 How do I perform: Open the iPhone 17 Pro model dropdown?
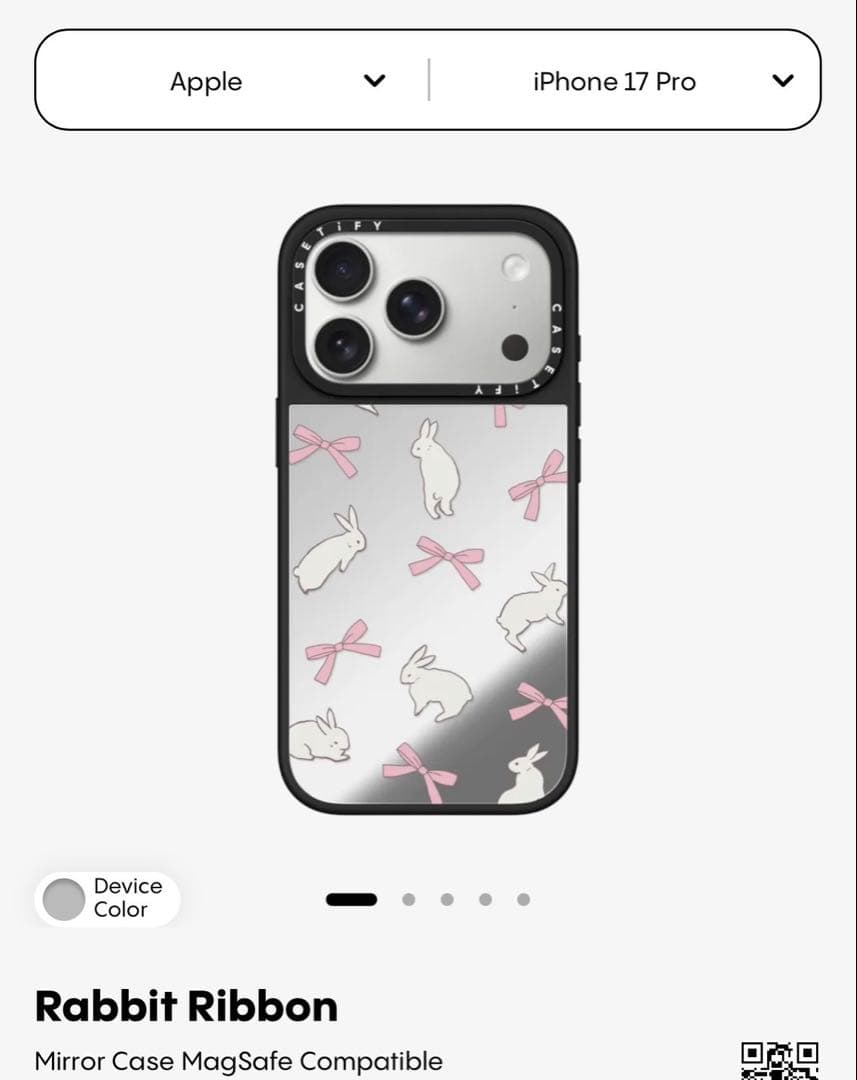(x=625, y=81)
